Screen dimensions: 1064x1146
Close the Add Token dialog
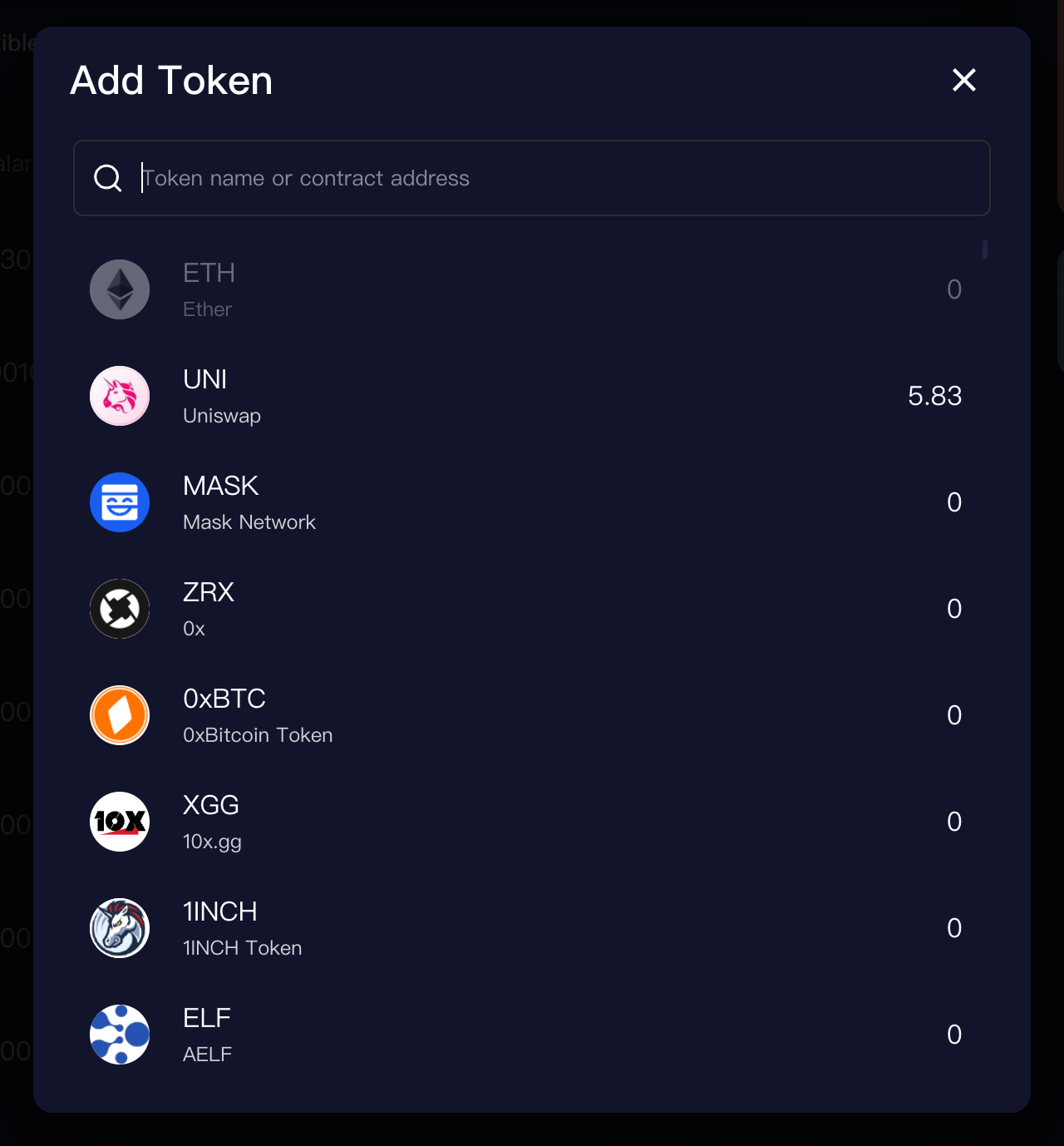tap(963, 80)
